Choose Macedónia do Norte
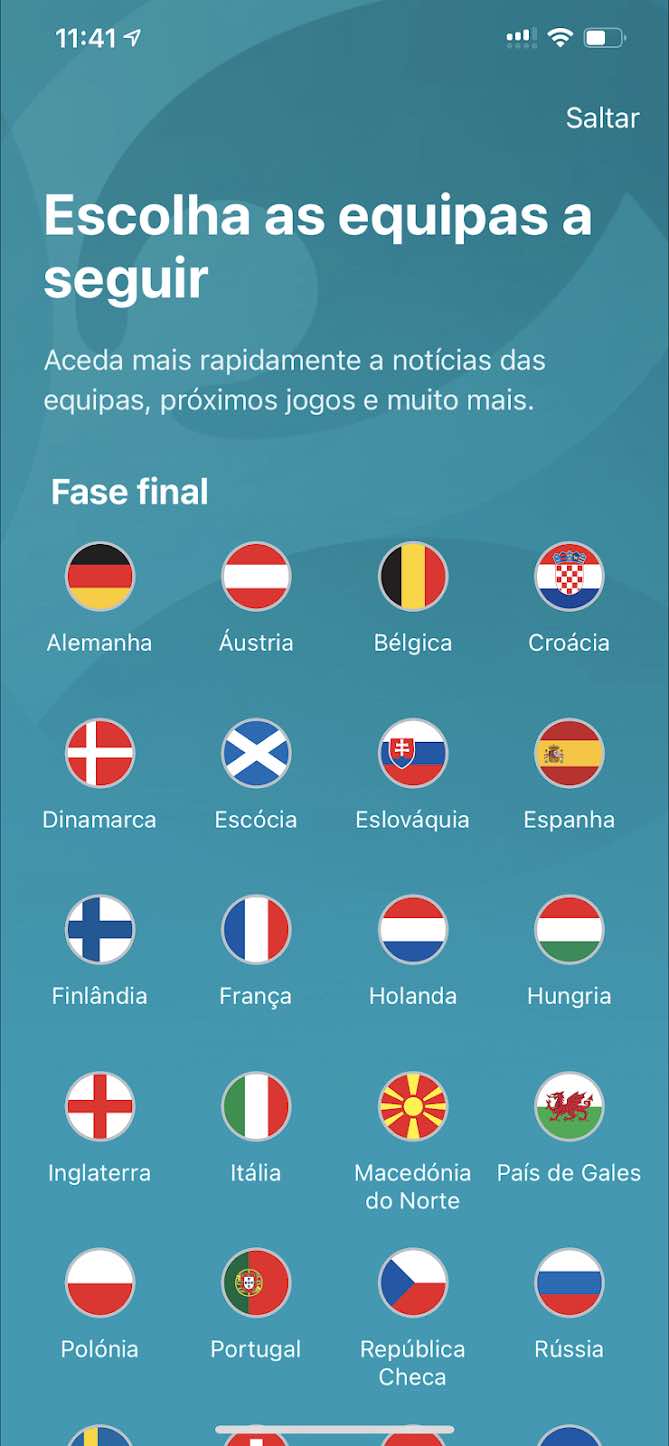The width and height of the screenshot is (669, 1446). point(412,1107)
